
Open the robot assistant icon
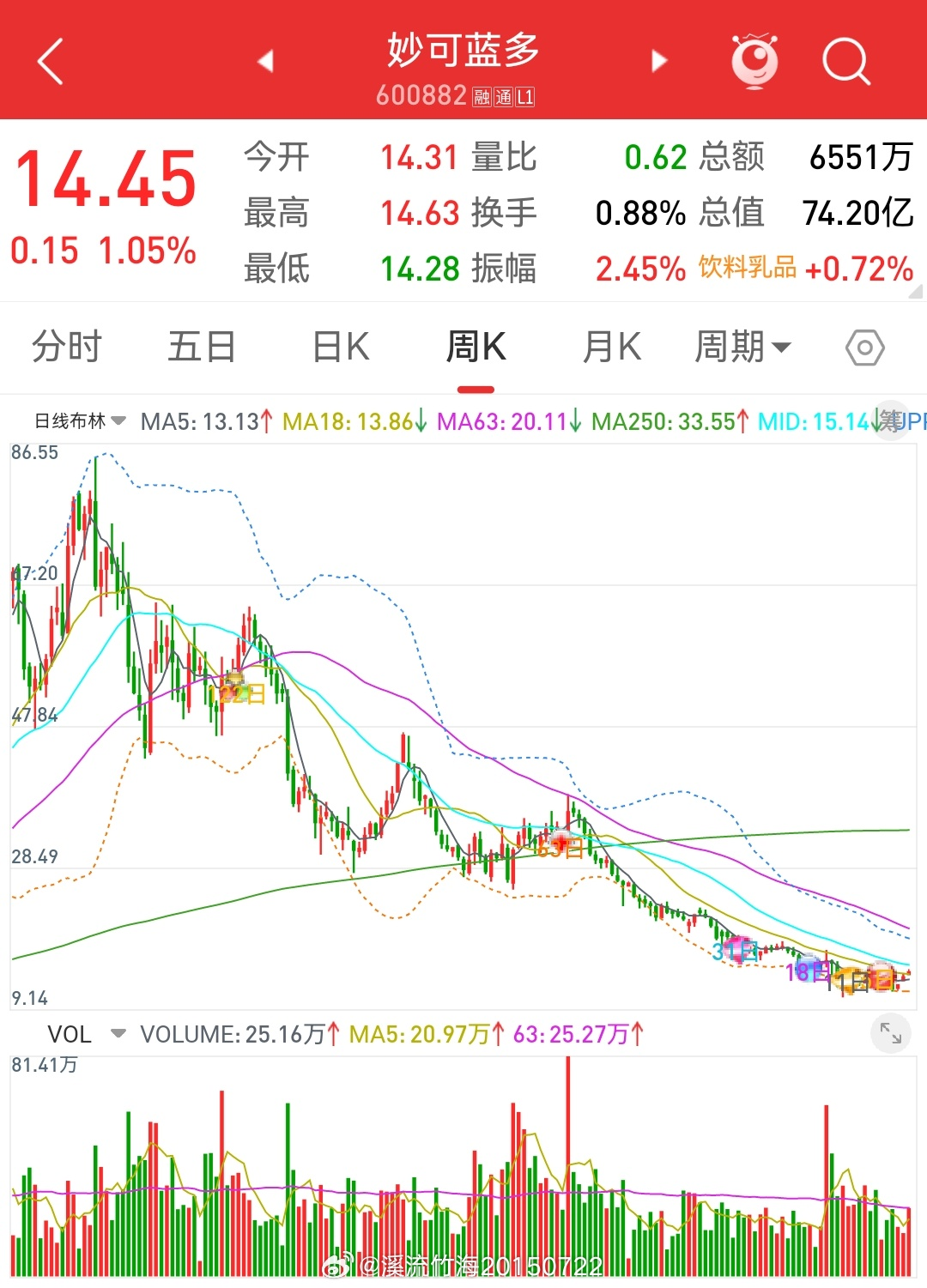click(x=754, y=62)
